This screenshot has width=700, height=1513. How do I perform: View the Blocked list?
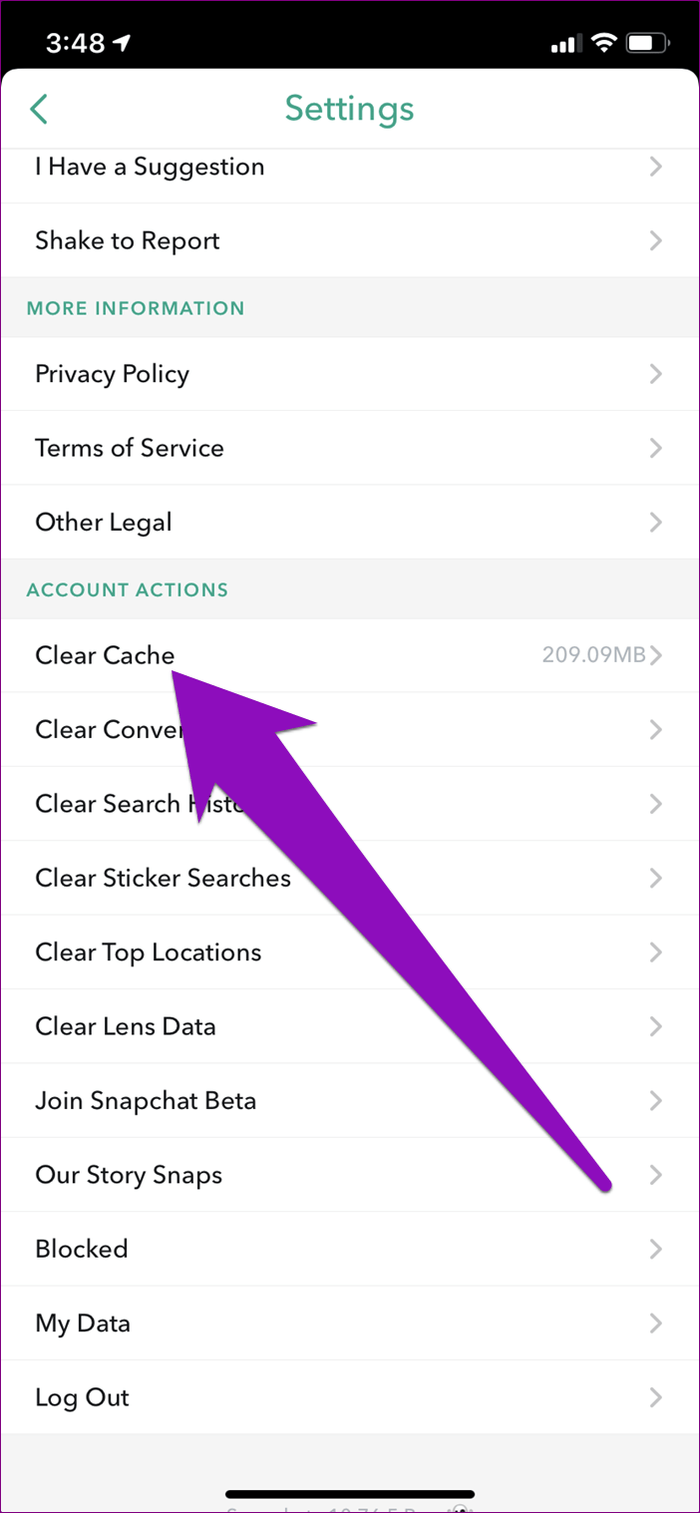click(x=350, y=1248)
